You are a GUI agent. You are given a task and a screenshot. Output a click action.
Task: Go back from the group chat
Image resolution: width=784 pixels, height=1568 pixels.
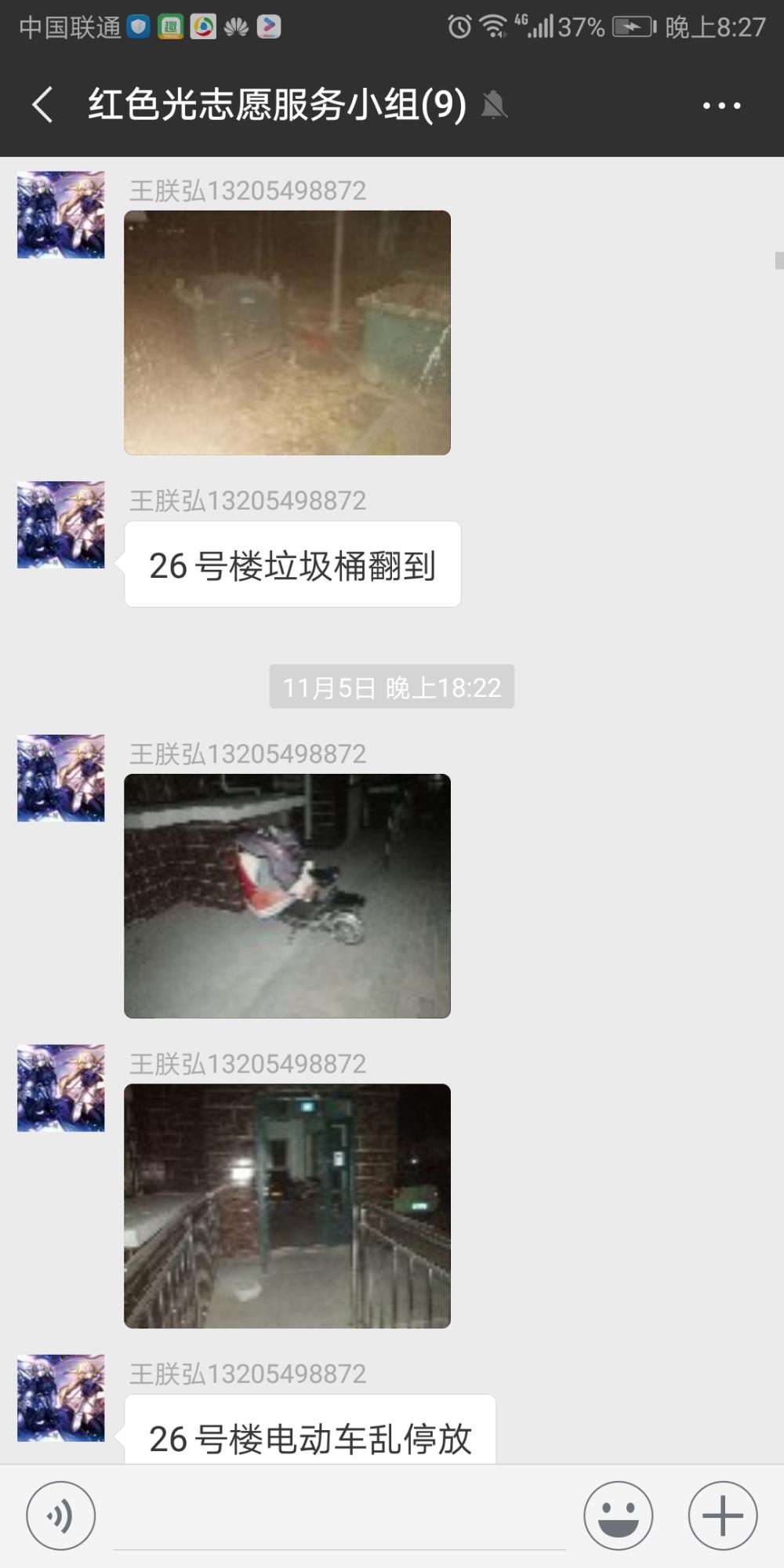(x=43, y=105)
